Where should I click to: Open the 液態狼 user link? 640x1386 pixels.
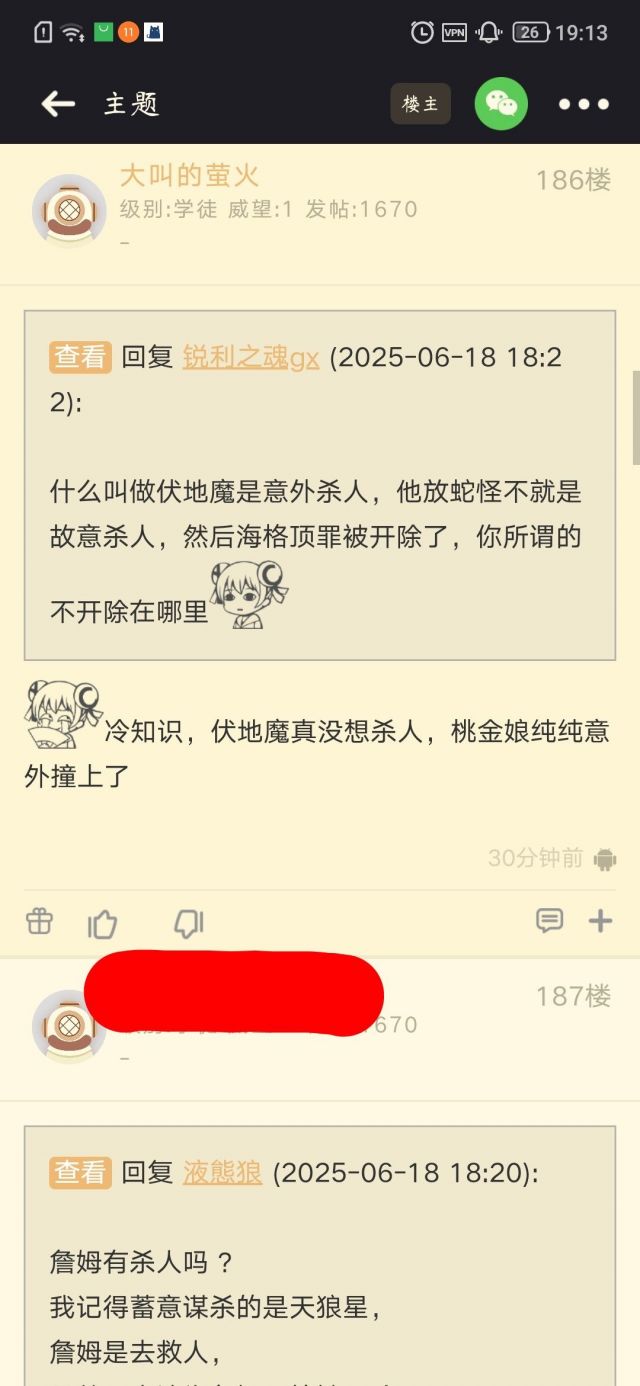click(222, 1173)
